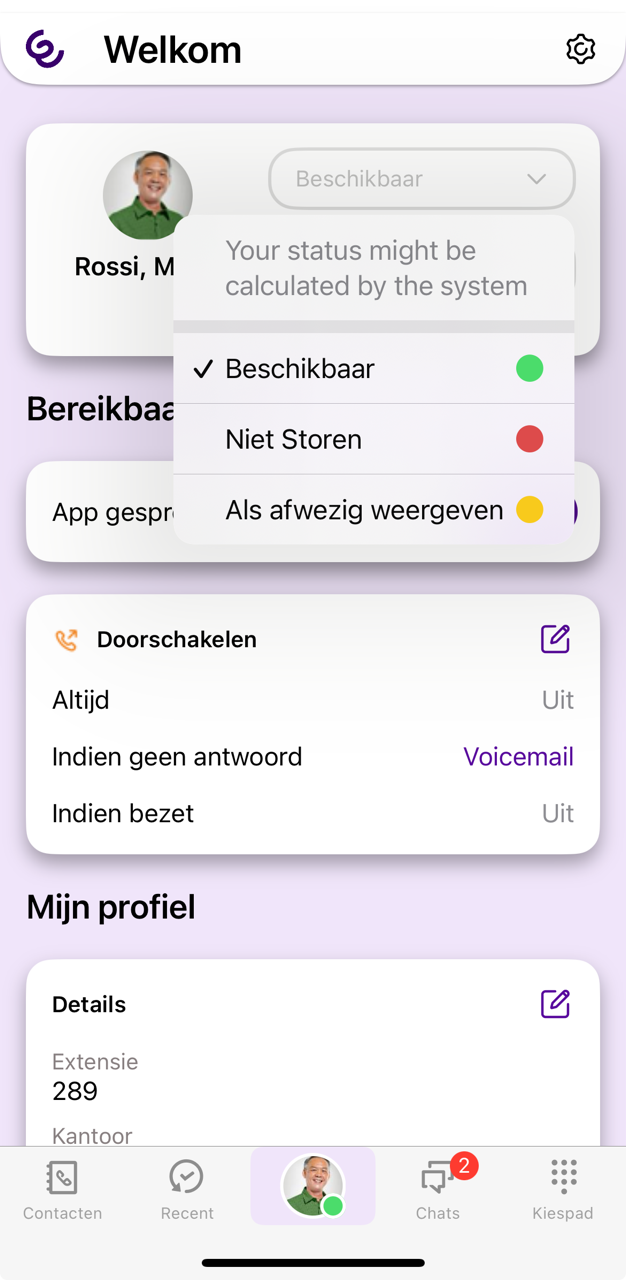Viewport: 626px width, 1280px height.
Task: Select Beschikbaar status option
Action: 373,369
